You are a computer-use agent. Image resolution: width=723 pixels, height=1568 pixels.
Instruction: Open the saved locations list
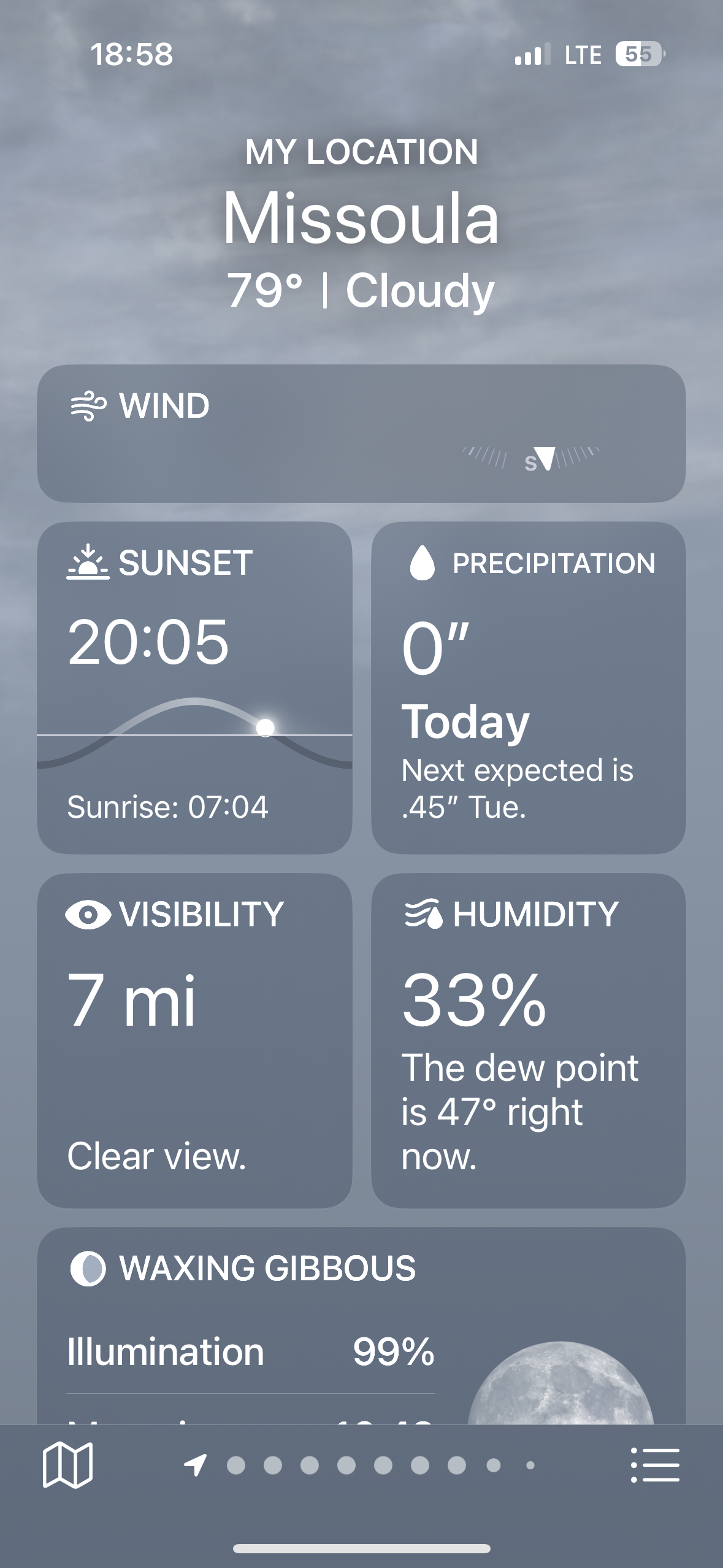click(x=655, y=1465)
